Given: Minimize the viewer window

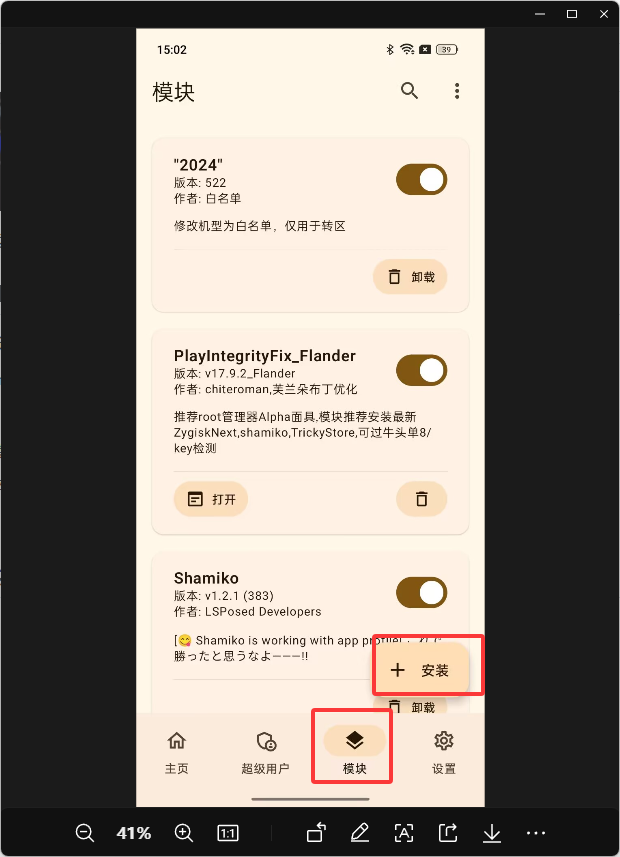Looking at the screenshot, I should tap(541, 14).
